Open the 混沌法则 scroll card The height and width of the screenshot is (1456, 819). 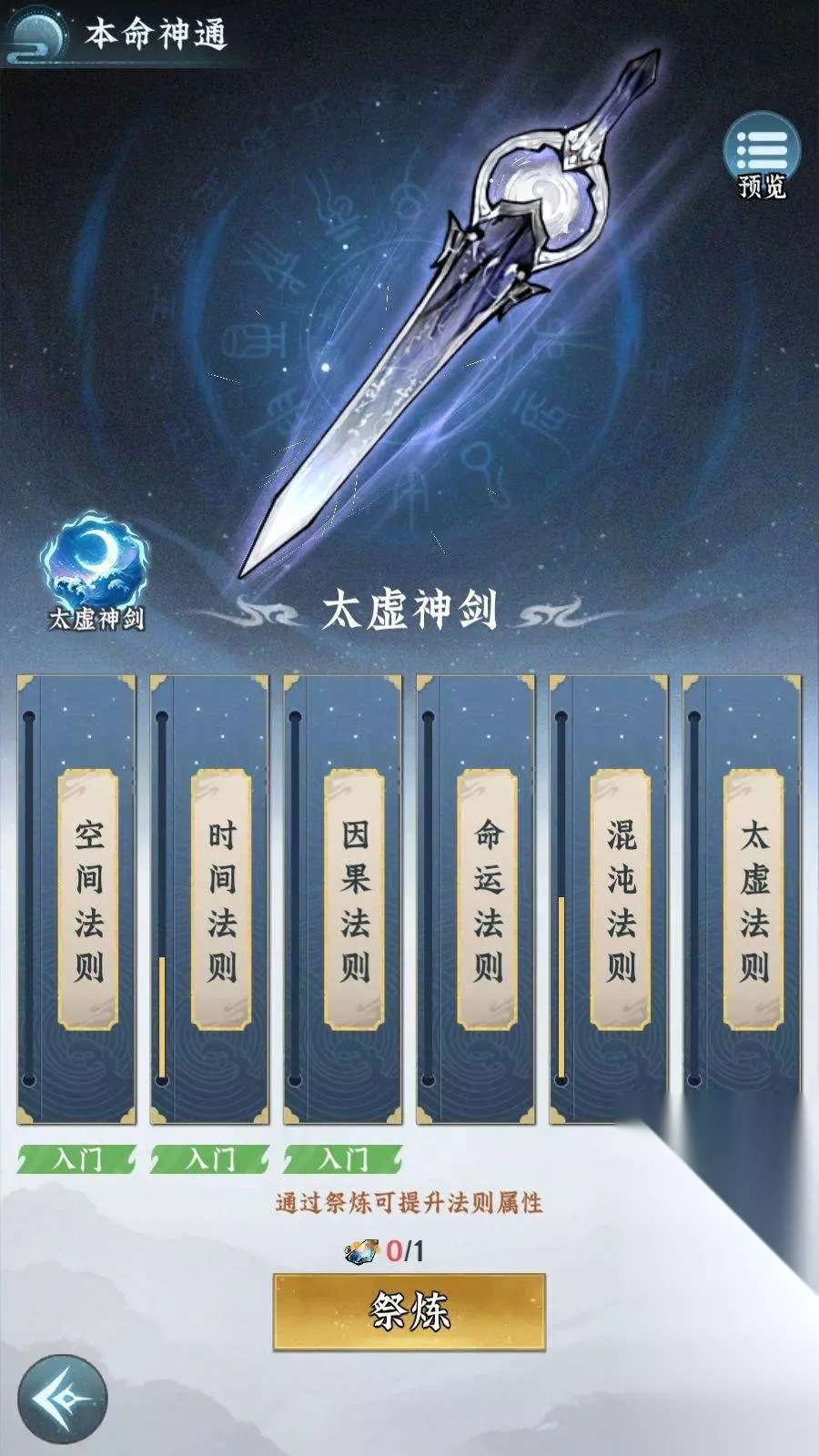609,899
